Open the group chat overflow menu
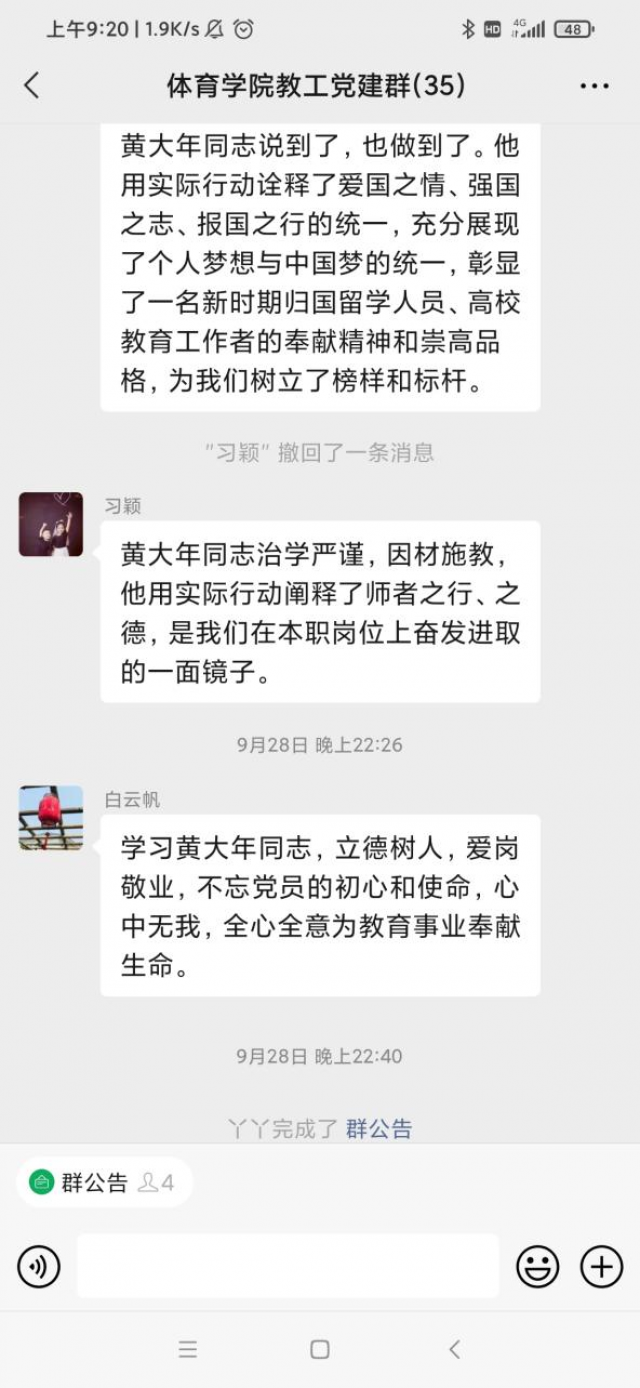640x1388 pixels. (x=594, y=86)
